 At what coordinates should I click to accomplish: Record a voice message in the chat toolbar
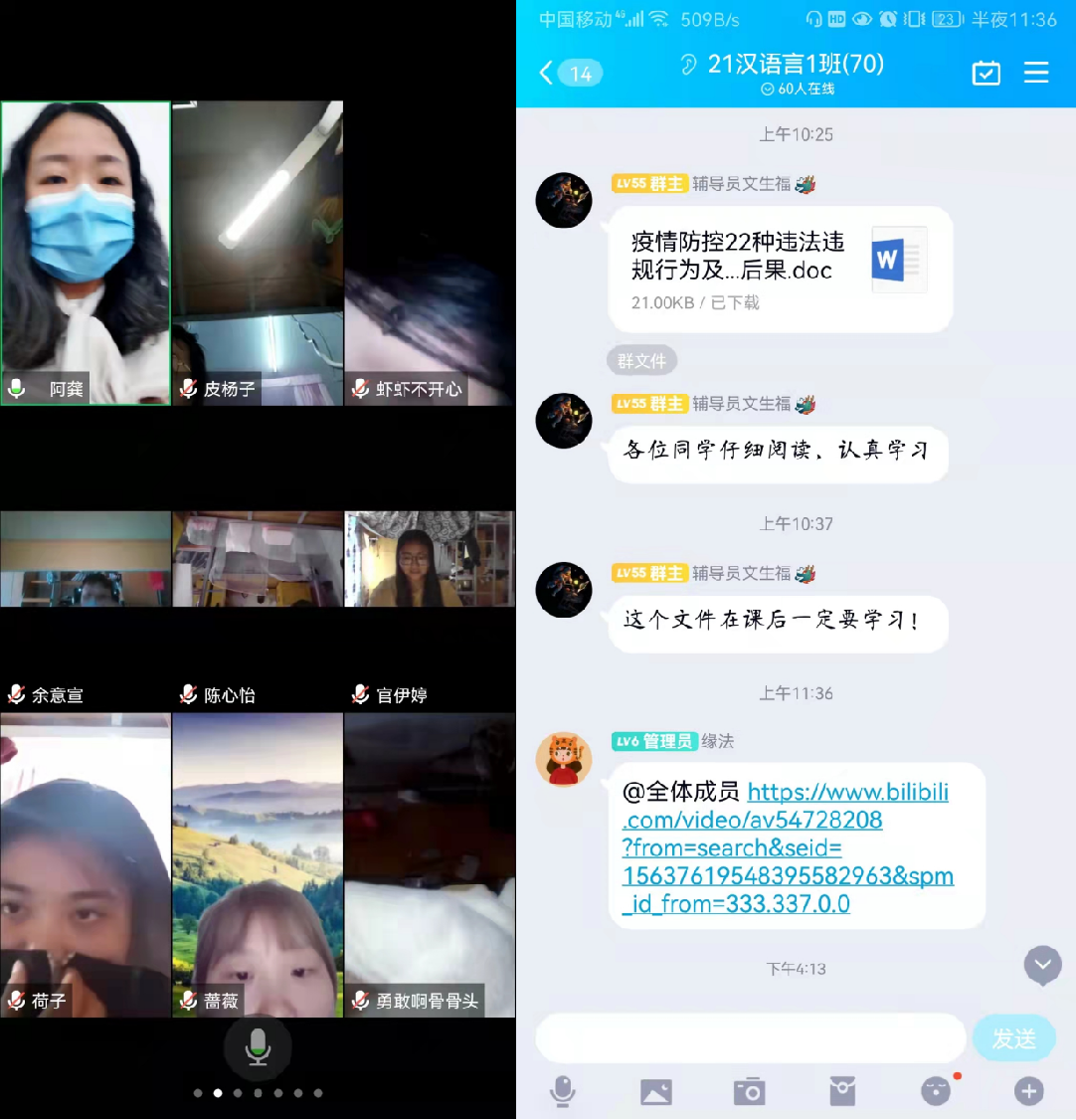tap(563, 1091)
